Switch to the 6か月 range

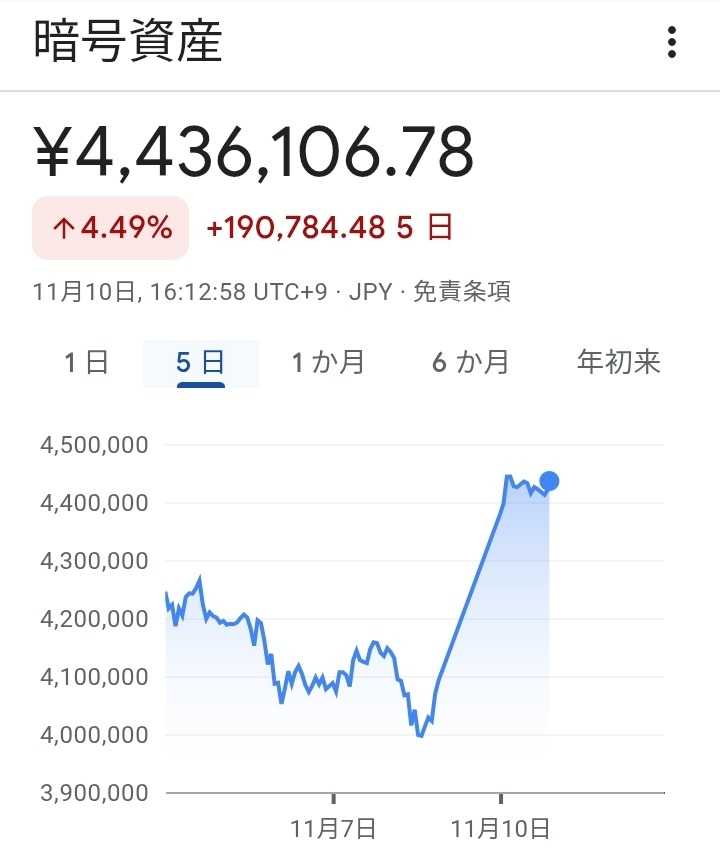470,362
